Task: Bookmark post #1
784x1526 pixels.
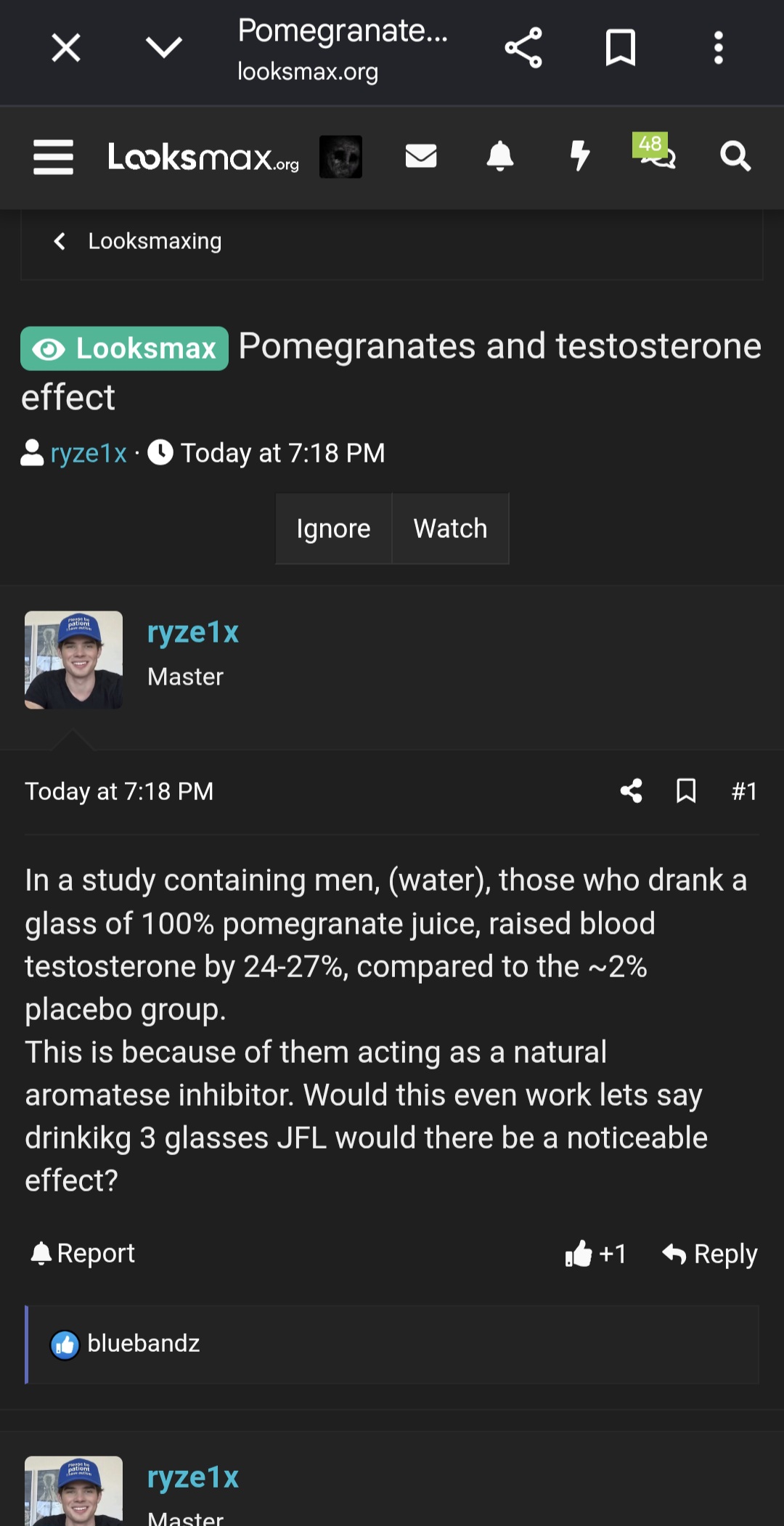Action: pyautogui.click(x=686, y=791)
